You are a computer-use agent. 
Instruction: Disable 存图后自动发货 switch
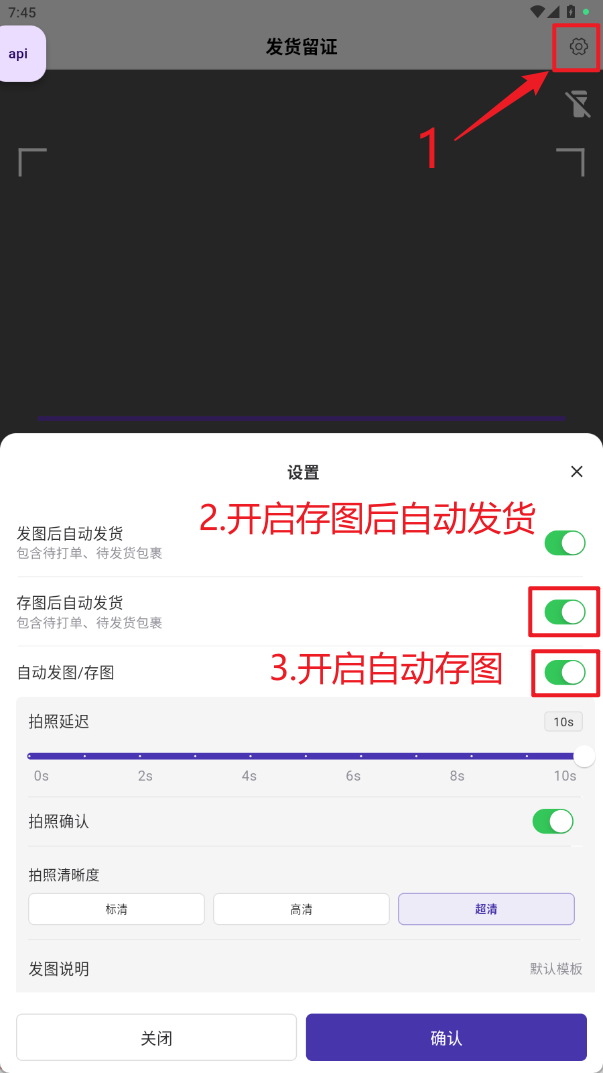[565, 612]
